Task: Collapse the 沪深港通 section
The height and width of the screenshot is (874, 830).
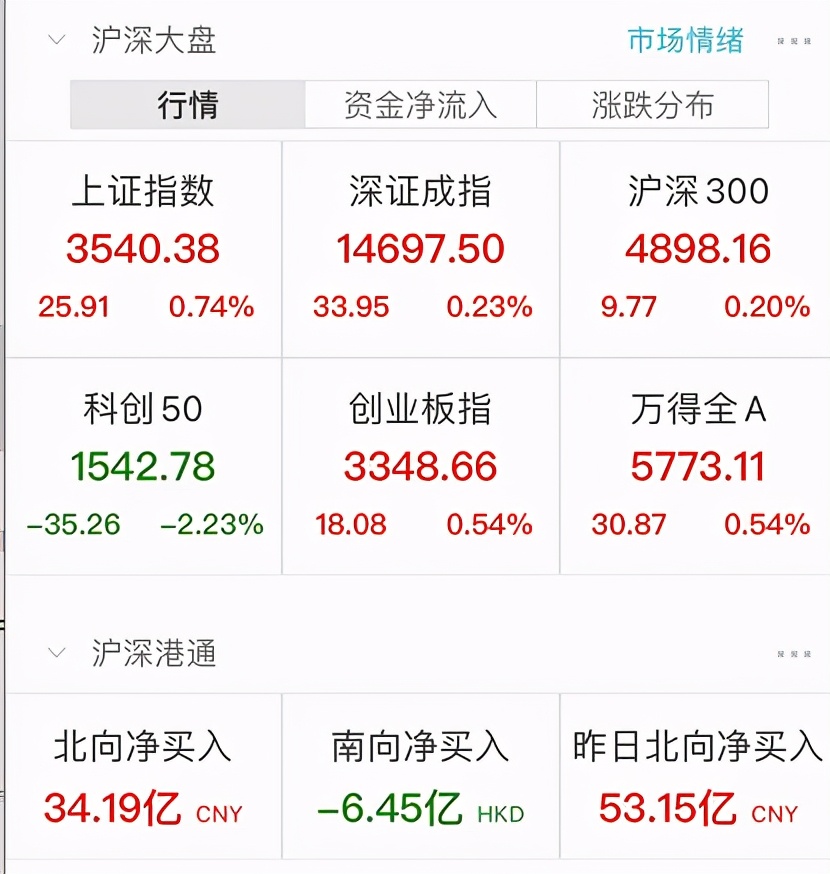Action: point(57,654)
